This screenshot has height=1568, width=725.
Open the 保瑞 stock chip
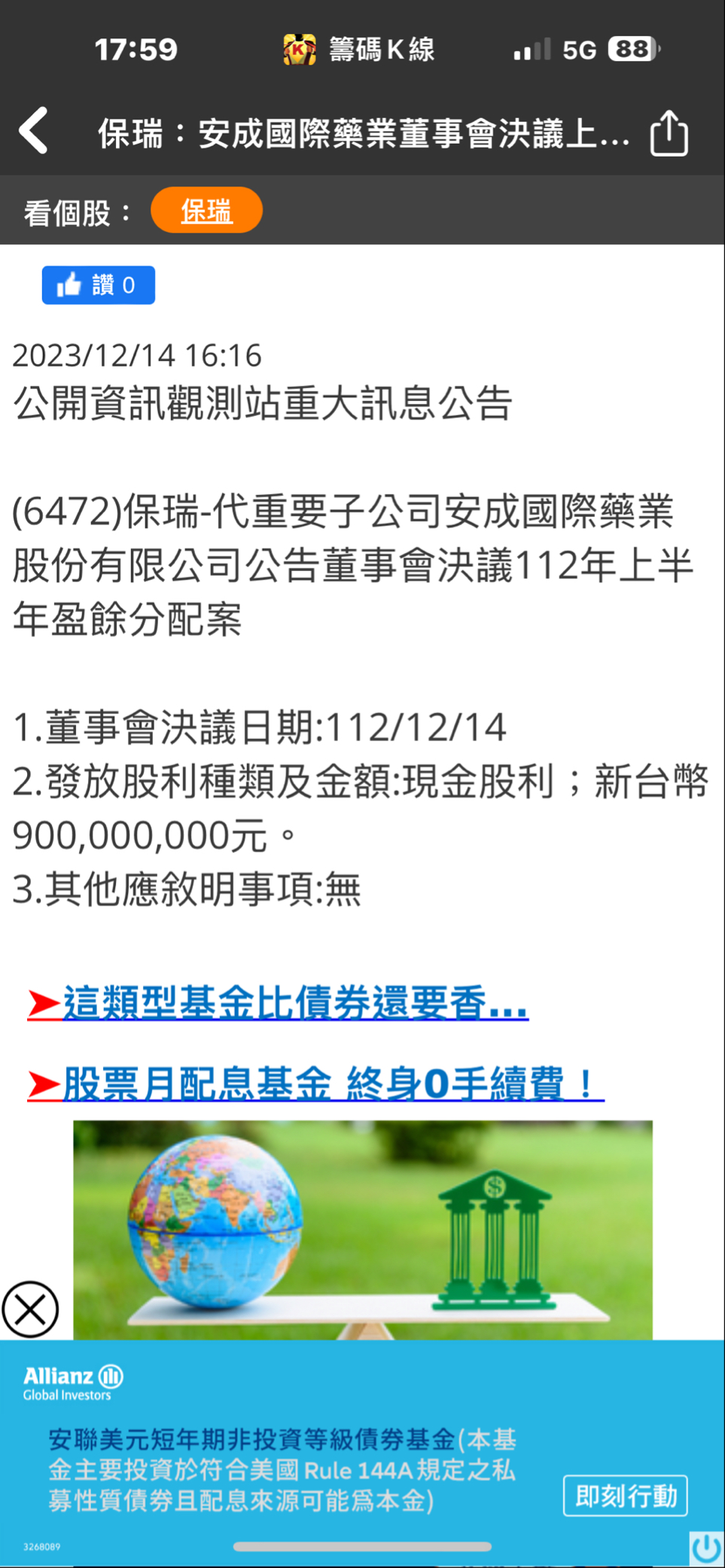click(206, 211)
